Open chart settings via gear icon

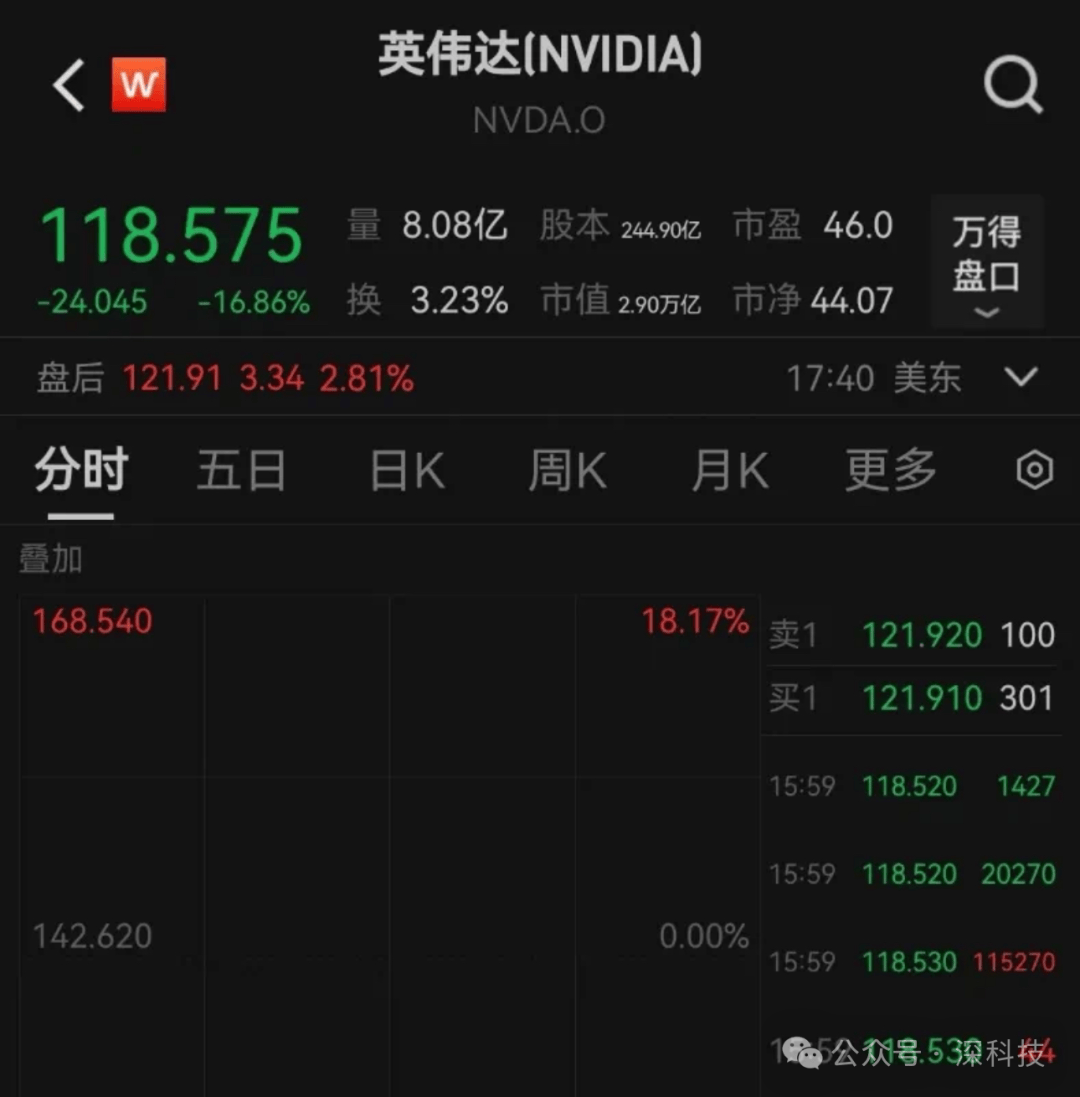pyautogui.click(x=1034, y=469)
